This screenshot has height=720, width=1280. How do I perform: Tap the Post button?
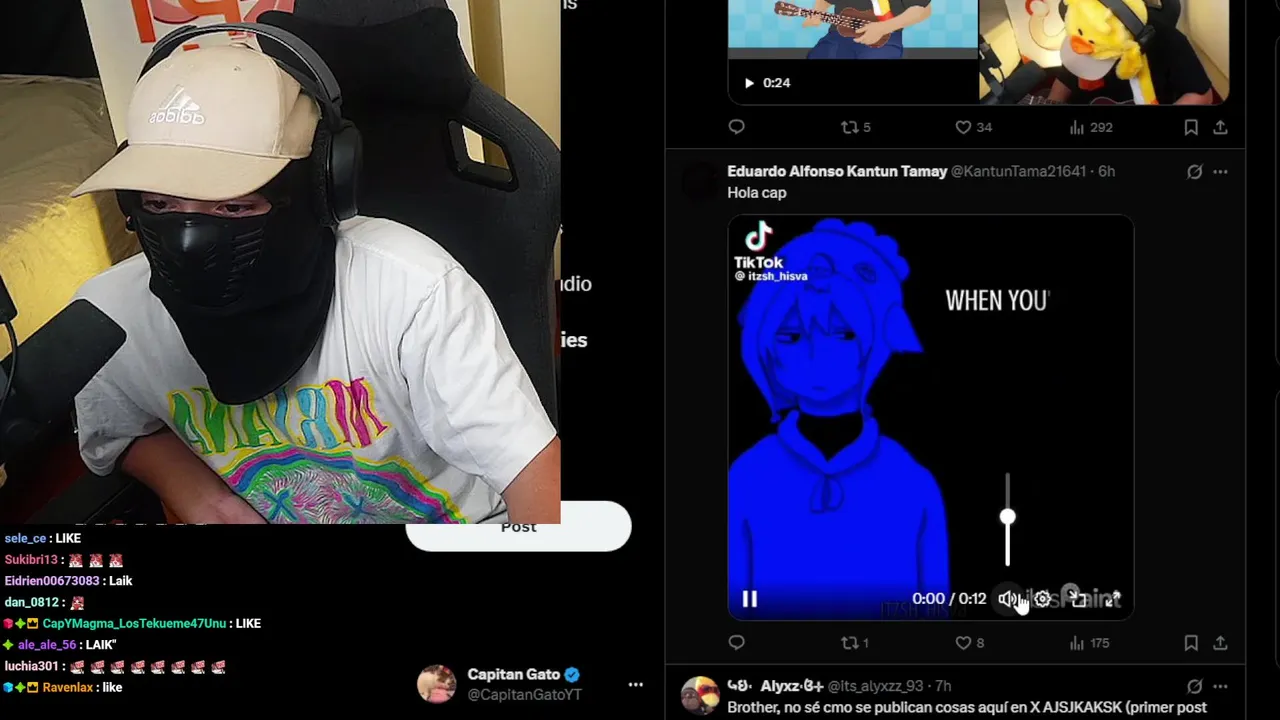coord(518,528)
